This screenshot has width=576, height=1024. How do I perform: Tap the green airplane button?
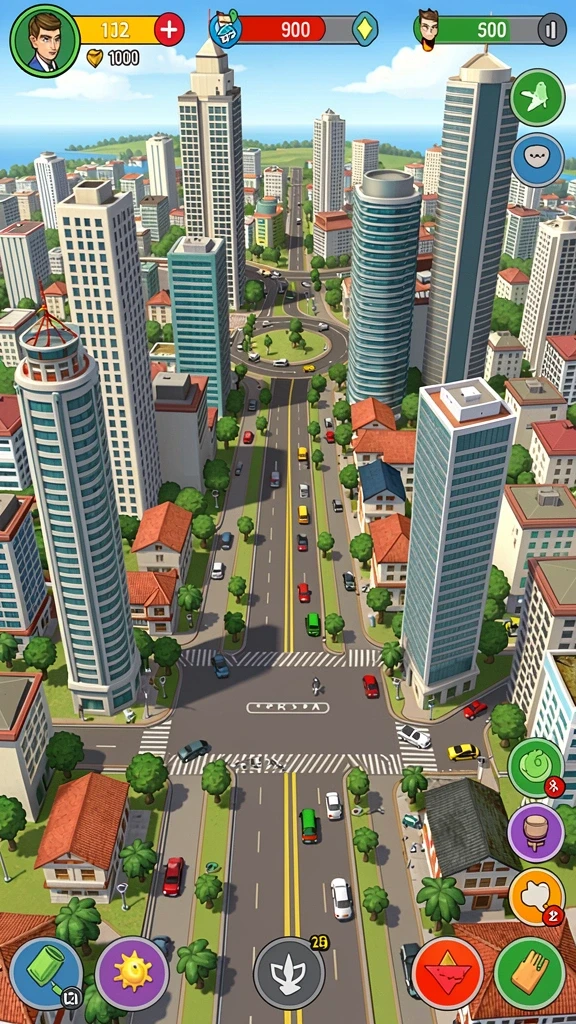537,97
